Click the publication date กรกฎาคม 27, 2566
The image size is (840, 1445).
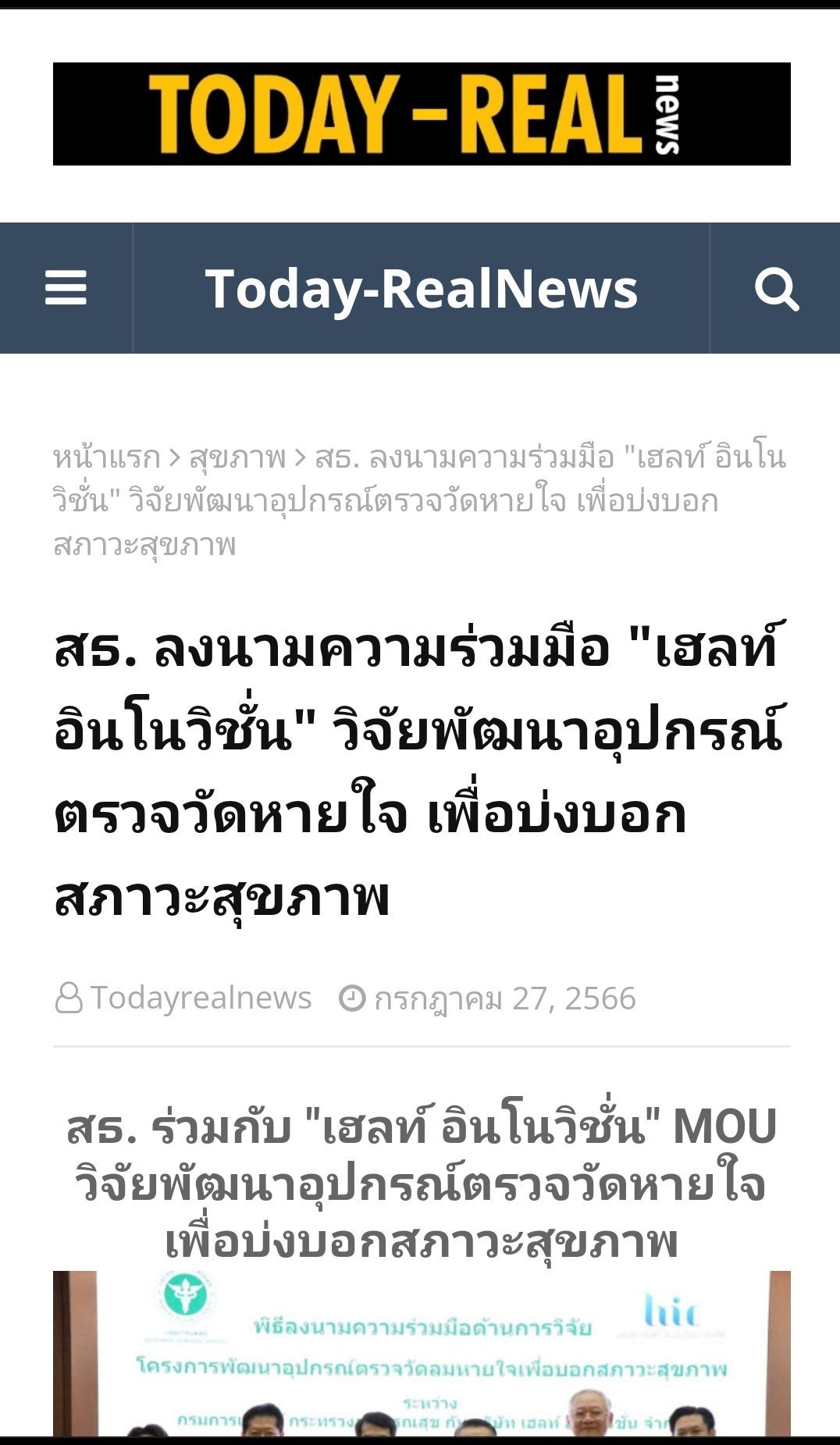[x=504, y=995]
